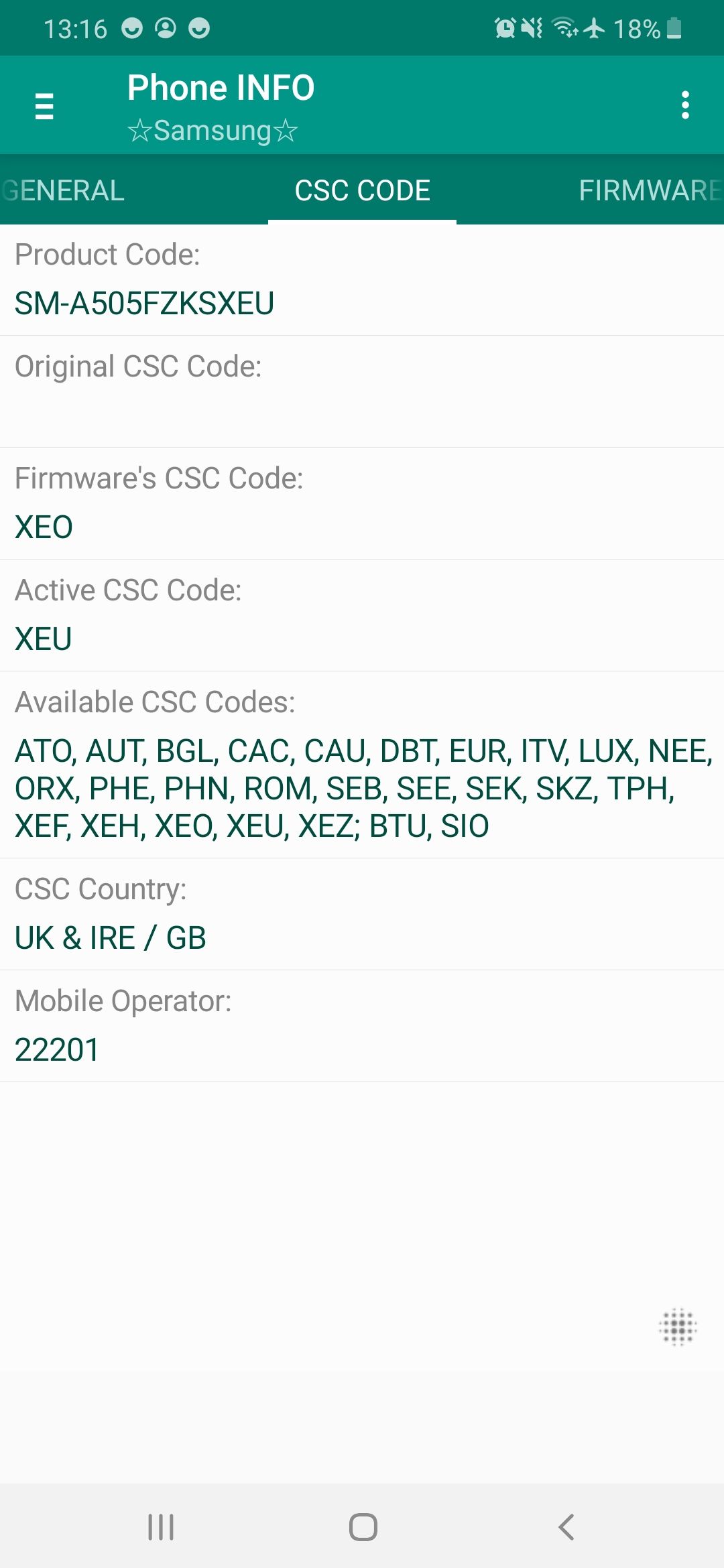Screen dimensions: 724x1568
Task: Go back using the system back button
Action: (x=566, y=1527)
